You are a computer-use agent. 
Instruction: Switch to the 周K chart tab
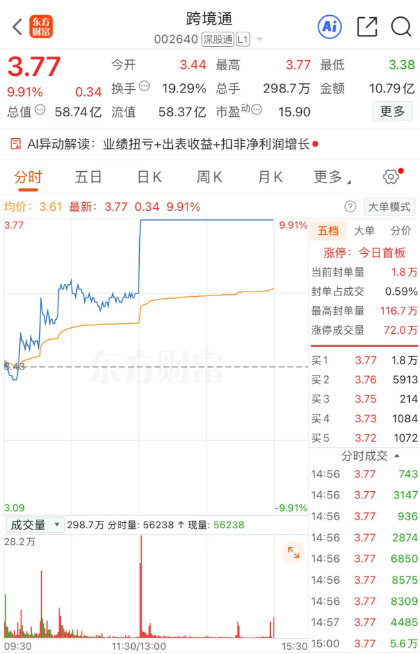point(209,177)
